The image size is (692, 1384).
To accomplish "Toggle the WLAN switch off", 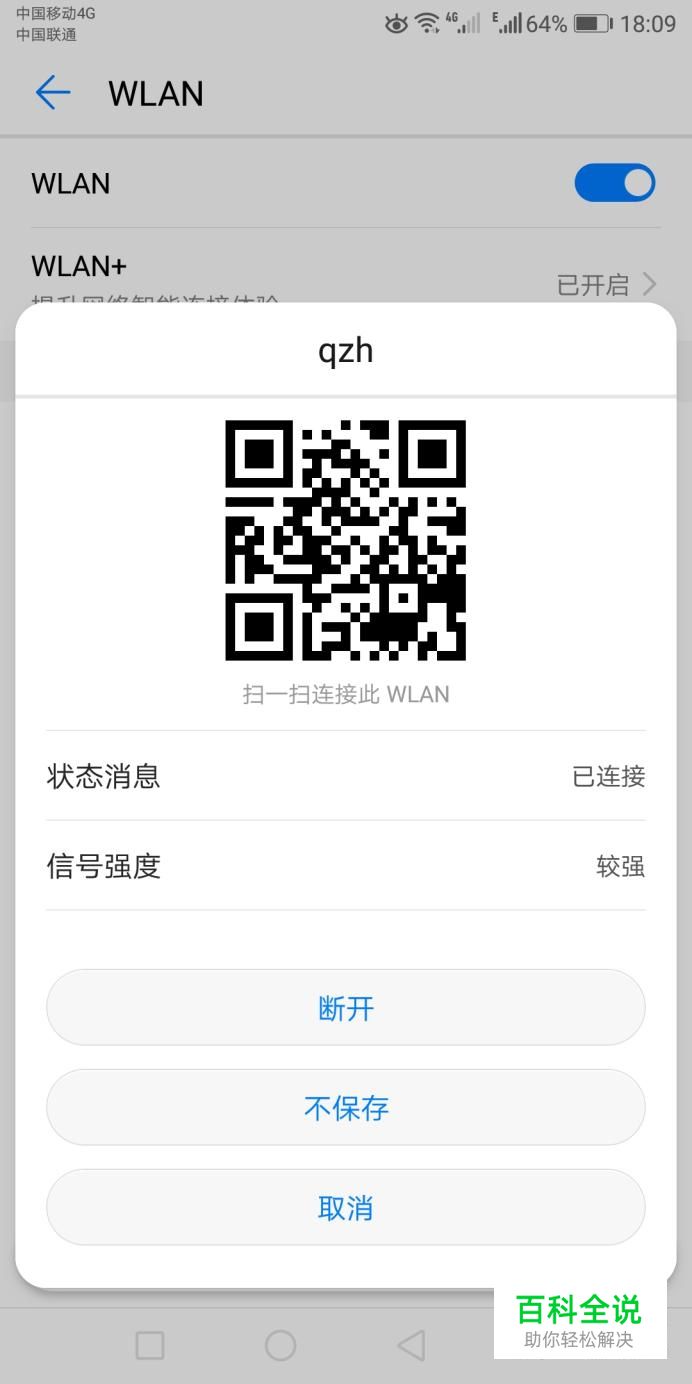I will click(614, 183).
